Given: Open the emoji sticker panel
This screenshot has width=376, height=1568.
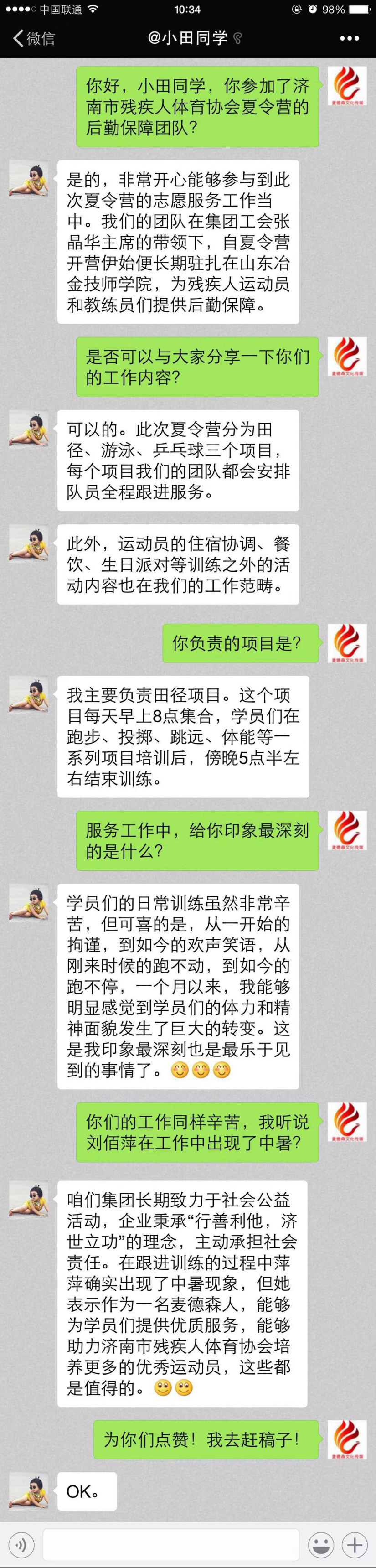Looking at the screenshot, I should pos(321,1544).
